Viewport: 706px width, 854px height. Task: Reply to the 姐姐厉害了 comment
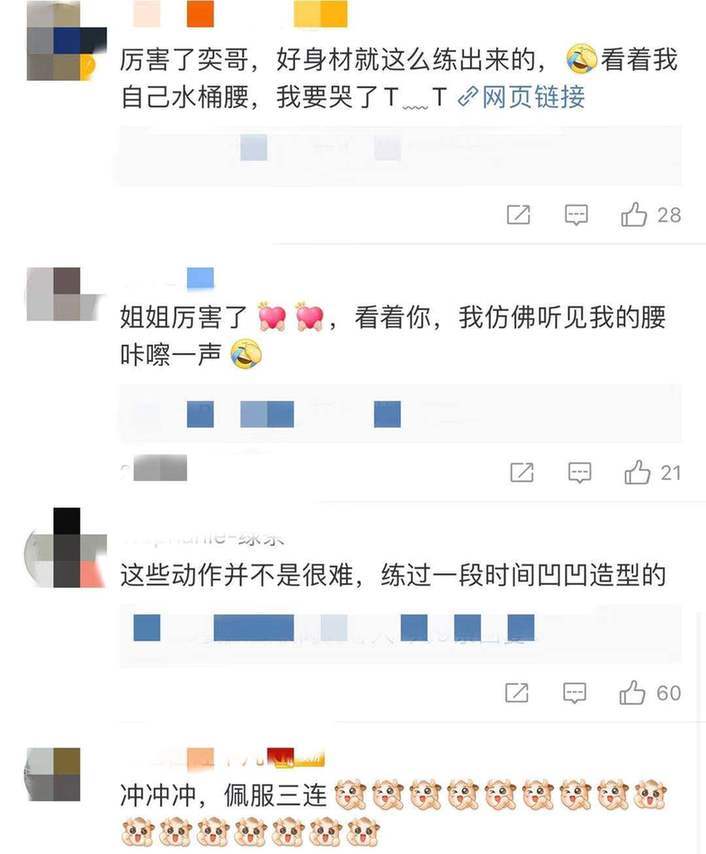pos(579,472)
